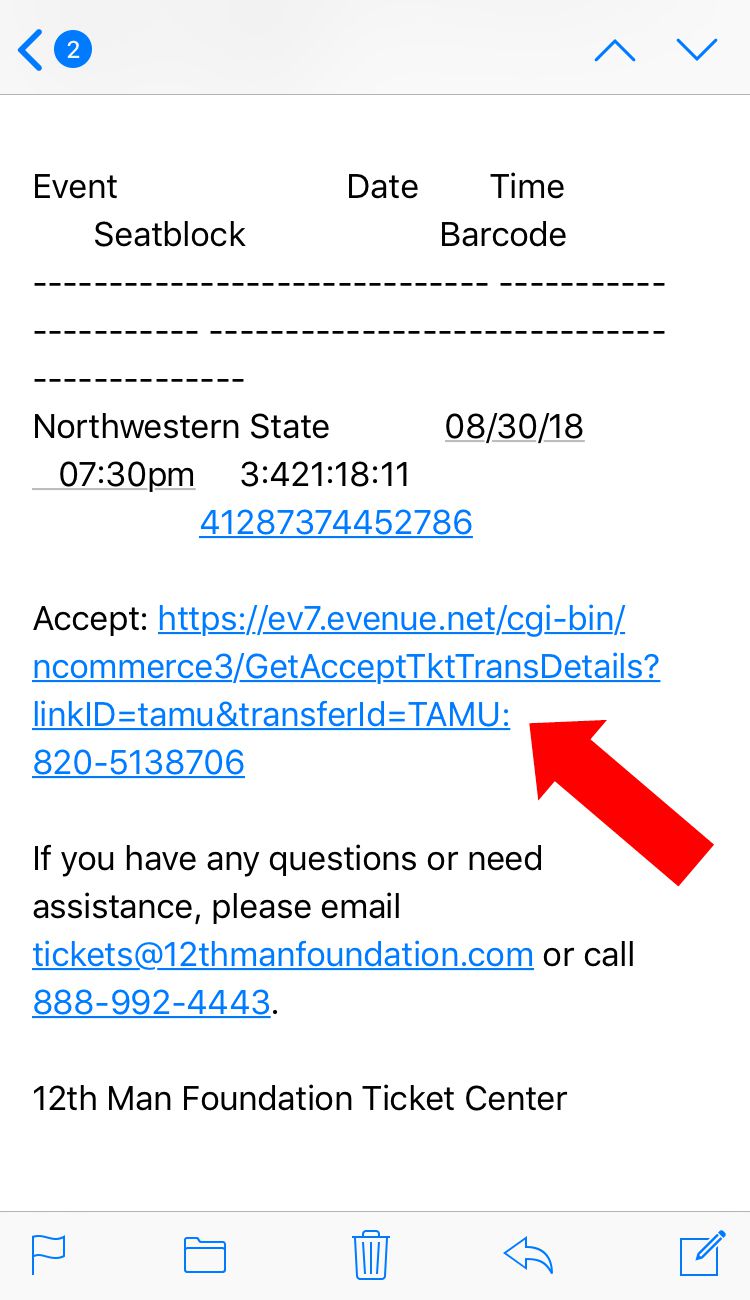
Task: Delete this email with trash icon
Action: pos(371,1254)
